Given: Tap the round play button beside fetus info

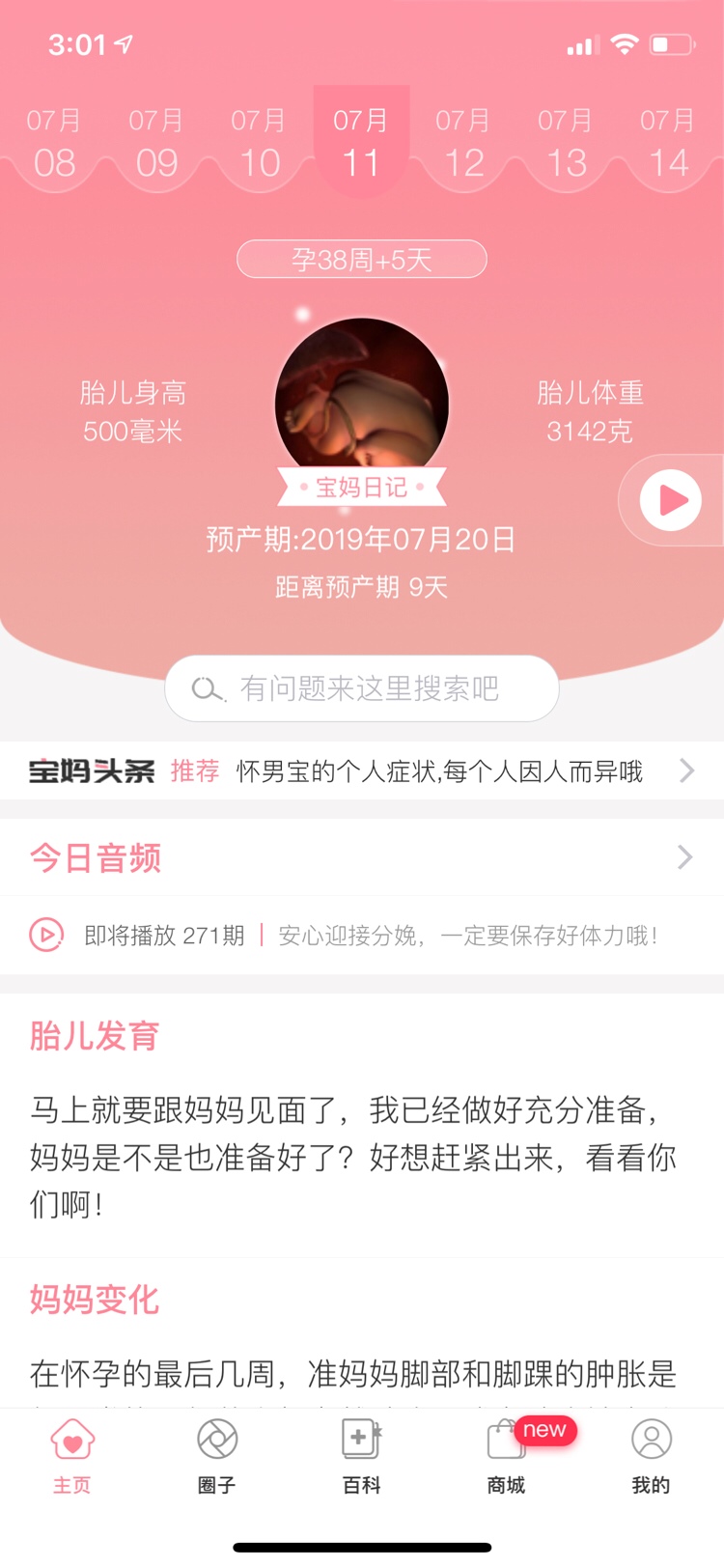Looking at the screenshot, I should (671, 500).
